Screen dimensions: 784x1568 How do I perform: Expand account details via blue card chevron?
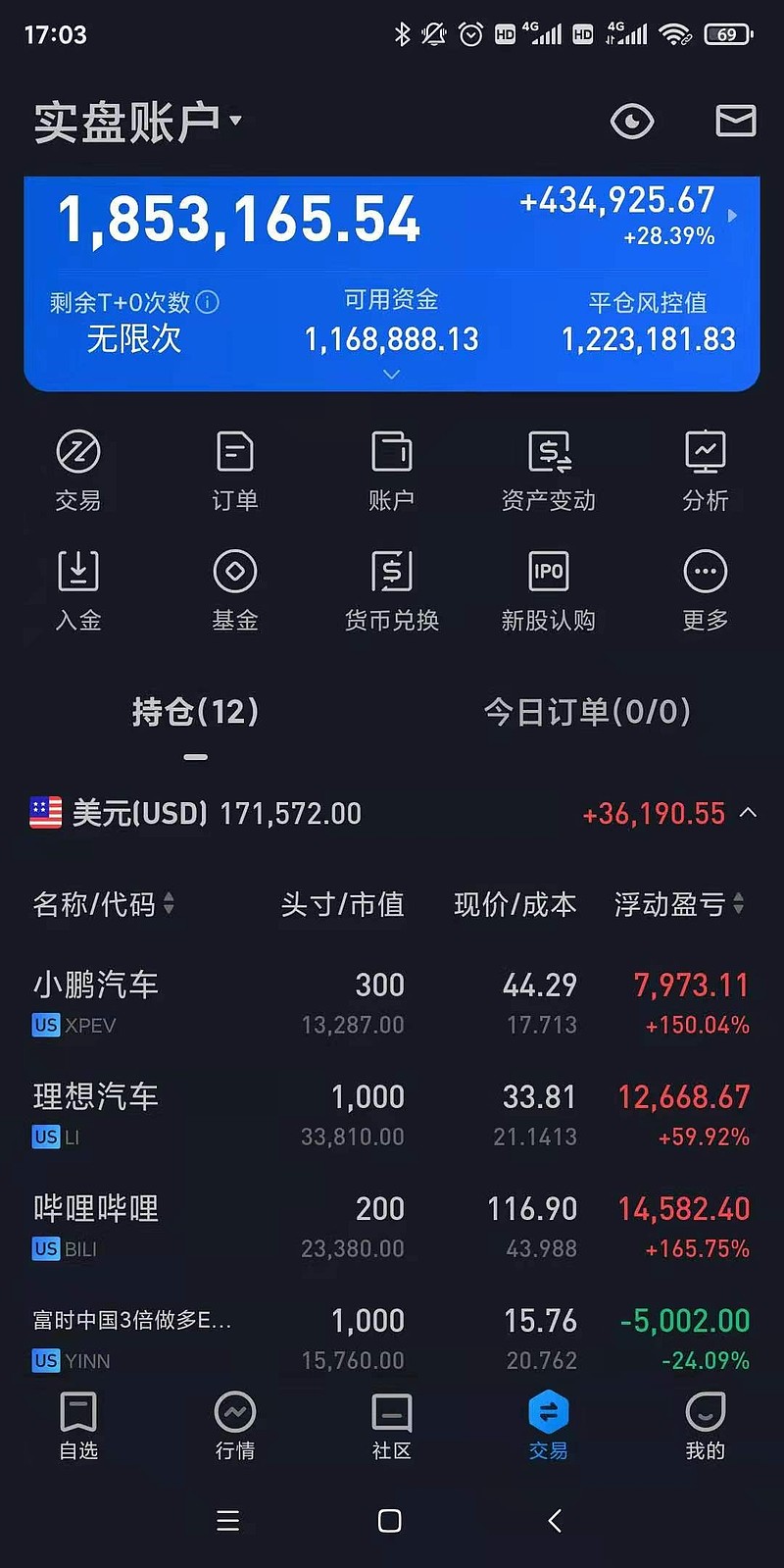tap(391, 375)
